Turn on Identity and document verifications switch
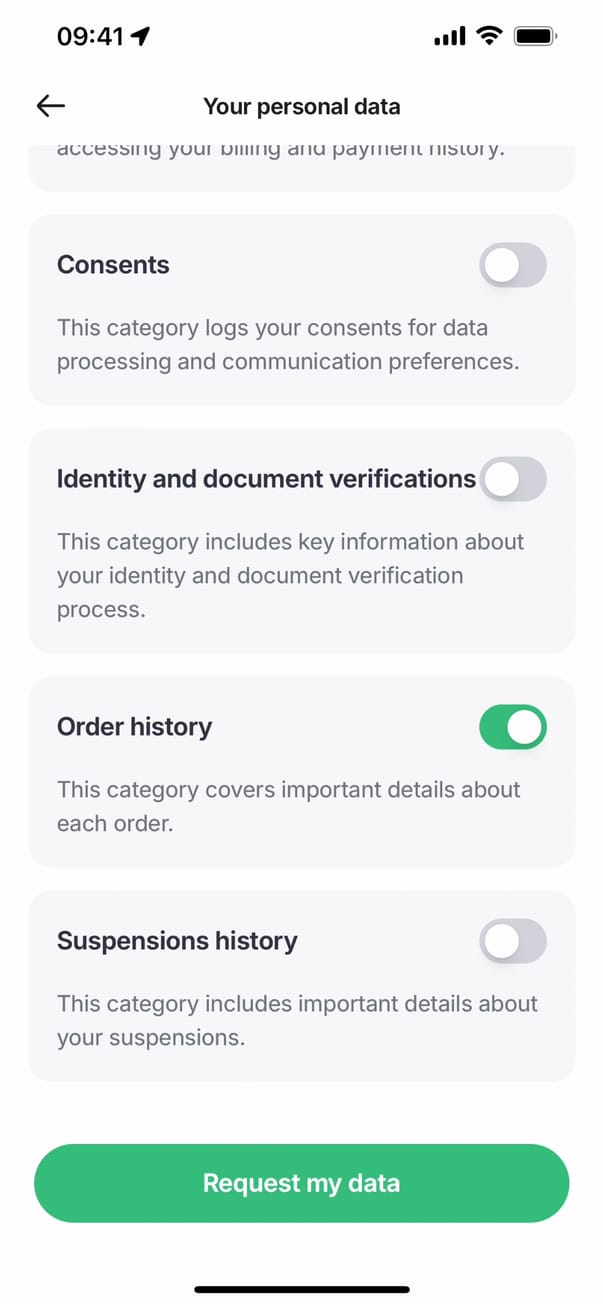Viewport: 603px width, 1304px height. pos(513,479)
